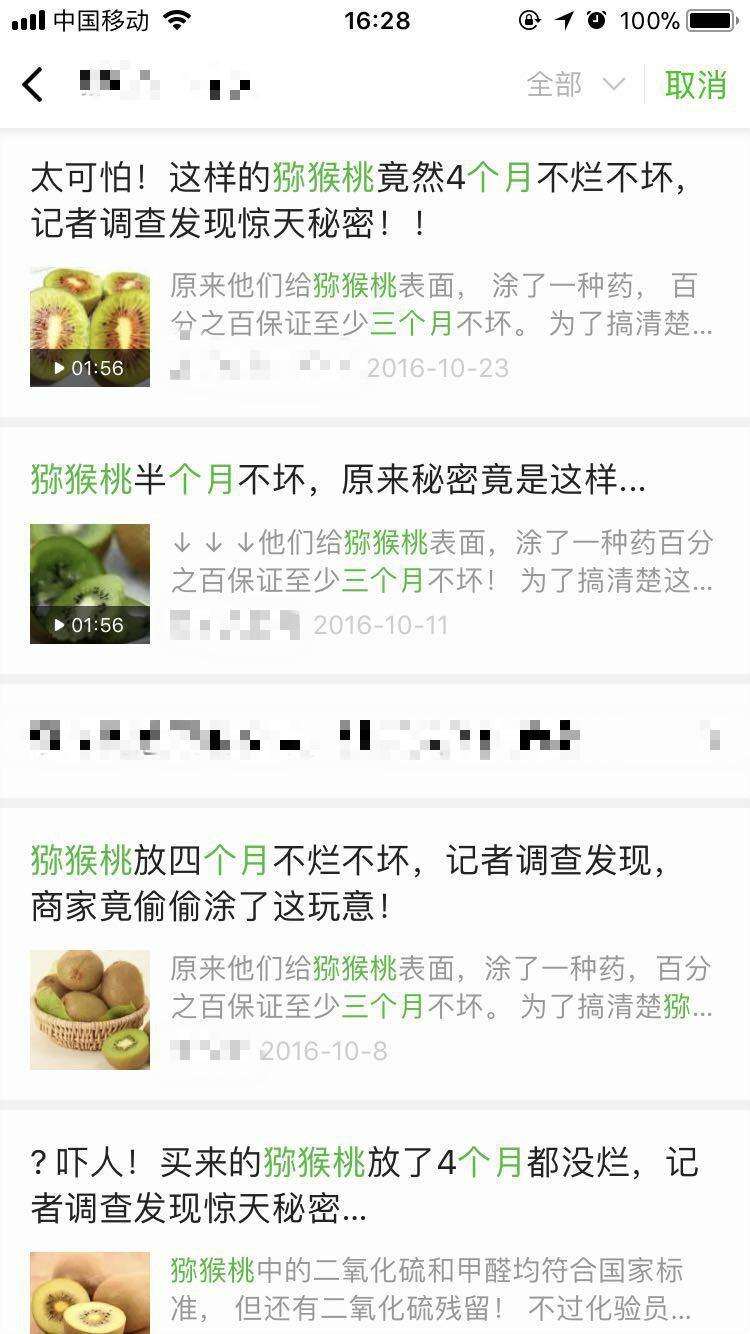This screenshot has width=750, height=1334.
Task: Tap the back arrow
Action: coord(33,85)
